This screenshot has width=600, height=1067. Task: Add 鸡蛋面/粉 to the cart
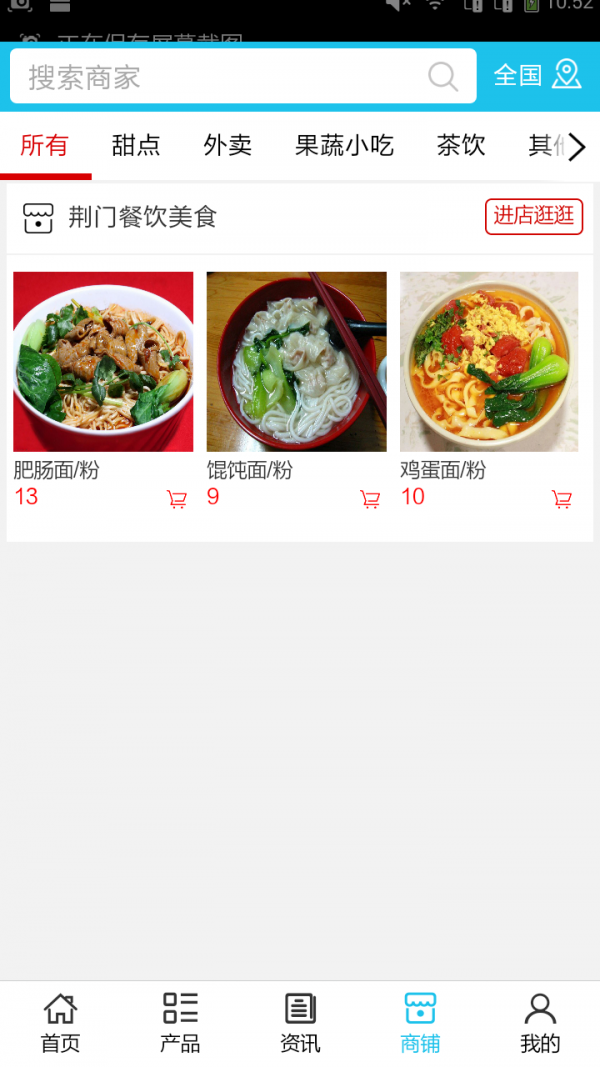[x=562, y=499]
